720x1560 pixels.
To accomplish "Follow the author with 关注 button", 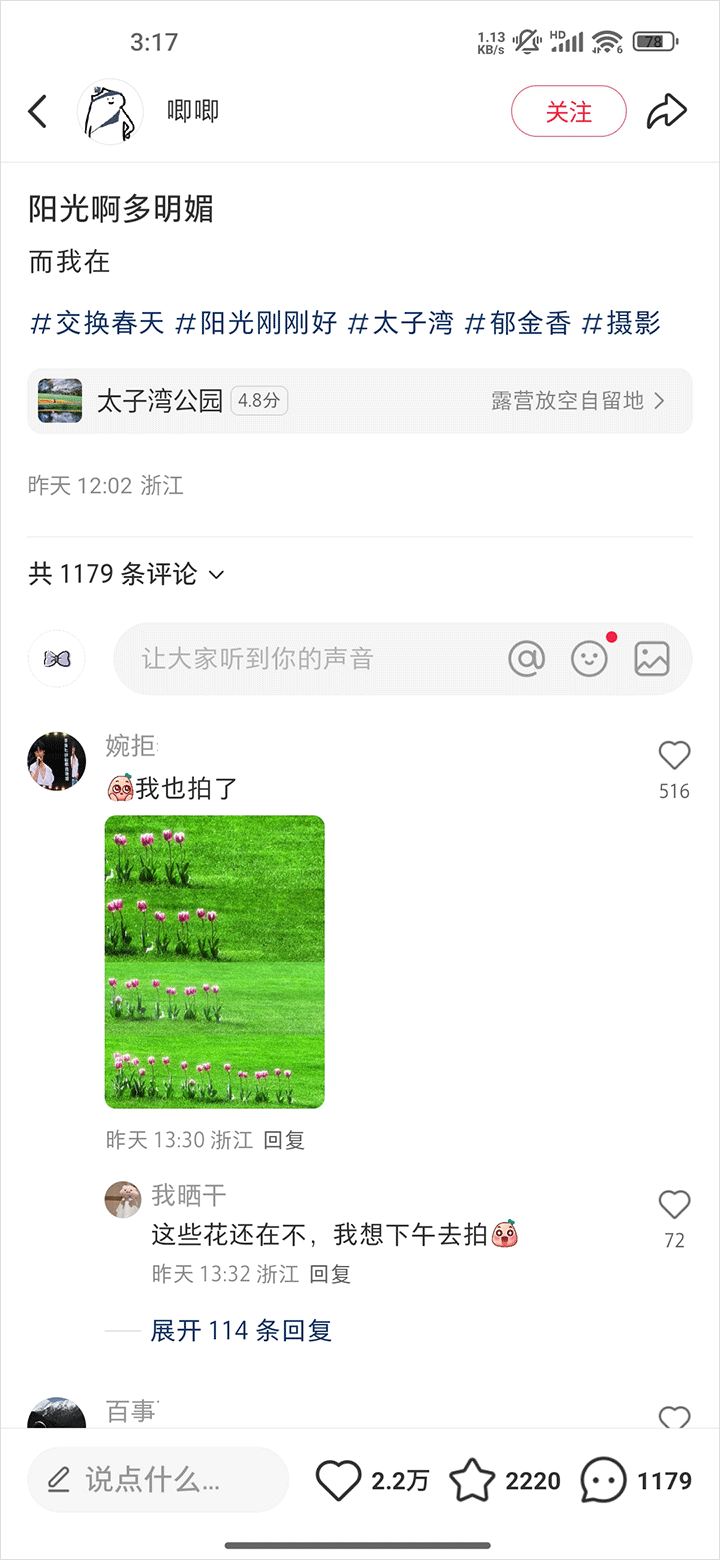I will point(568,111).
